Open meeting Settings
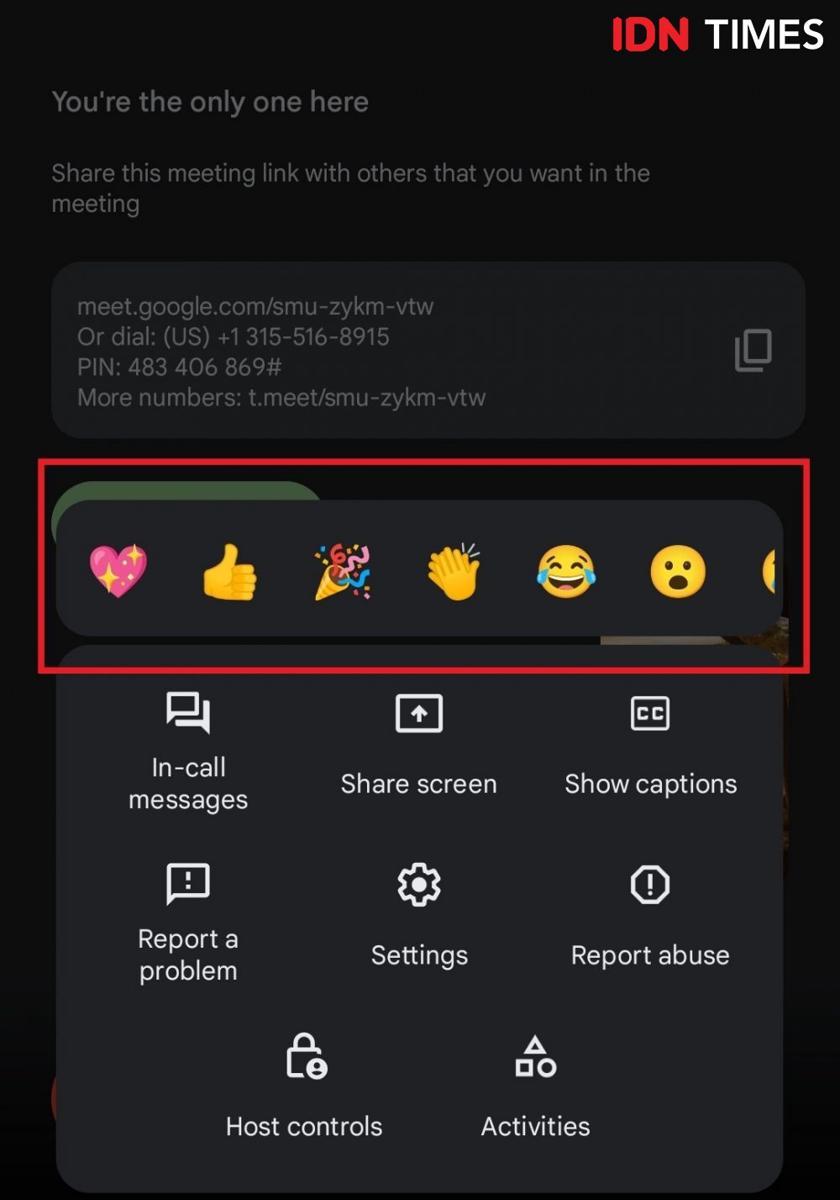 point(419,923)
